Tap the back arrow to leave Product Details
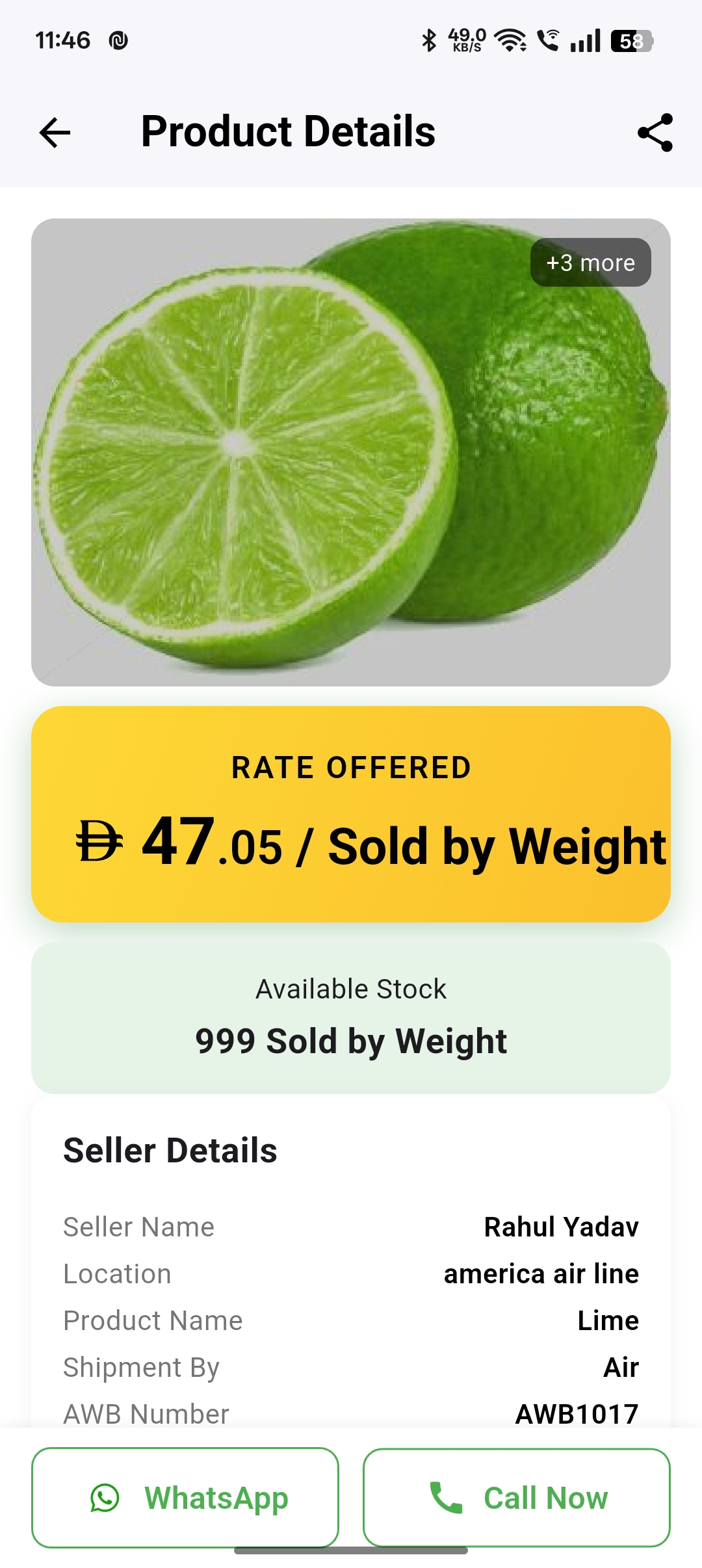The width and height of the screenshot is (702, 1568). (x=55, y=132)
